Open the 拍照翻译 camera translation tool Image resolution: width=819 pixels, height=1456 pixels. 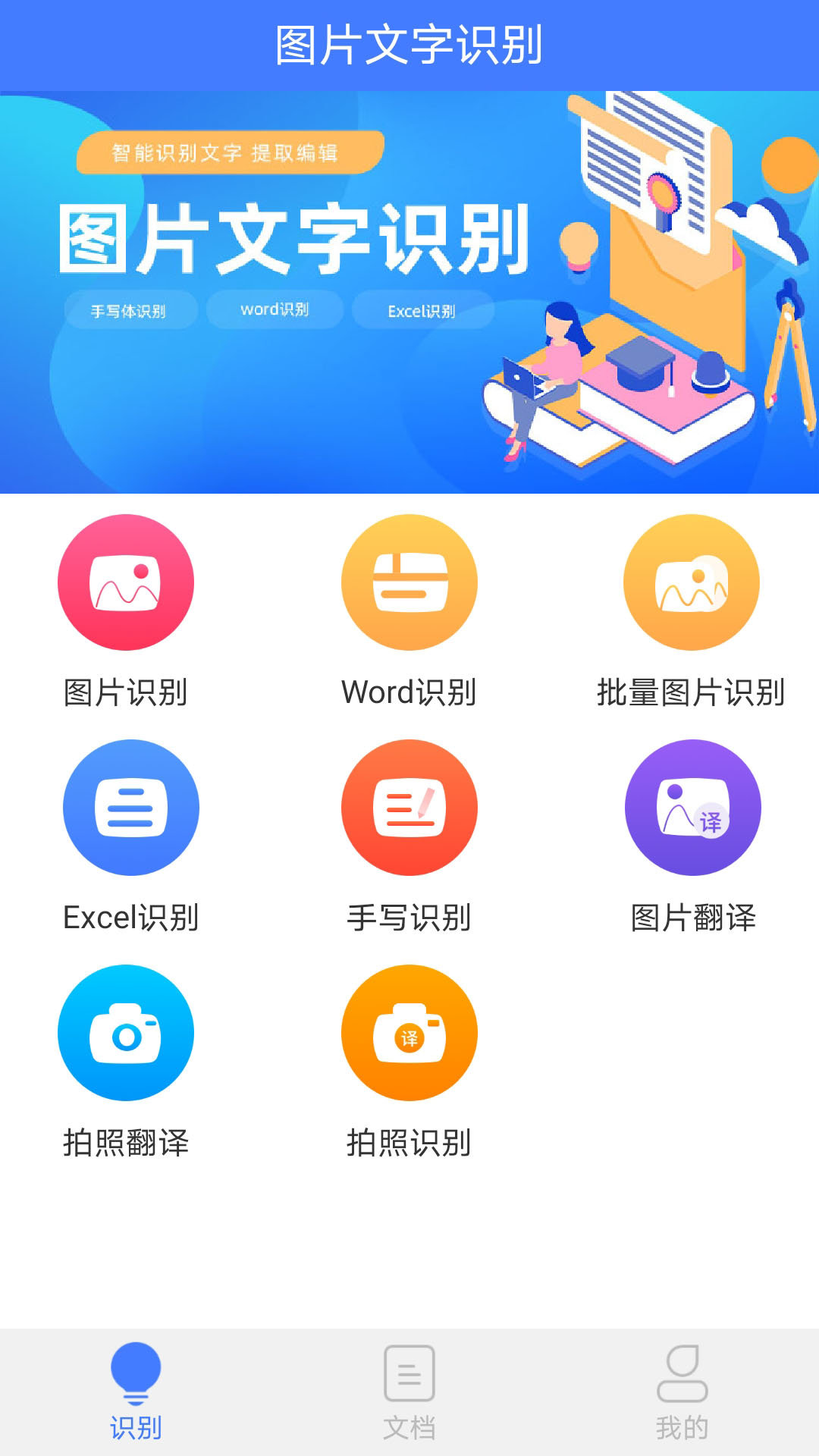[x=127, y=1031]
